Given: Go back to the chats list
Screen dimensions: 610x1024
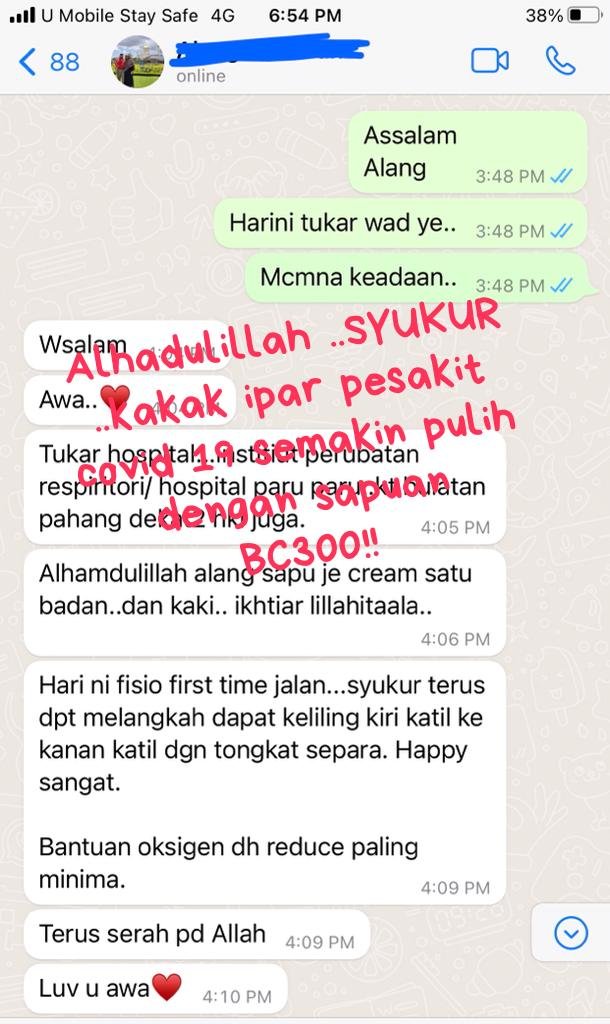Looking at the screenshot, I should tap(47, 62).
